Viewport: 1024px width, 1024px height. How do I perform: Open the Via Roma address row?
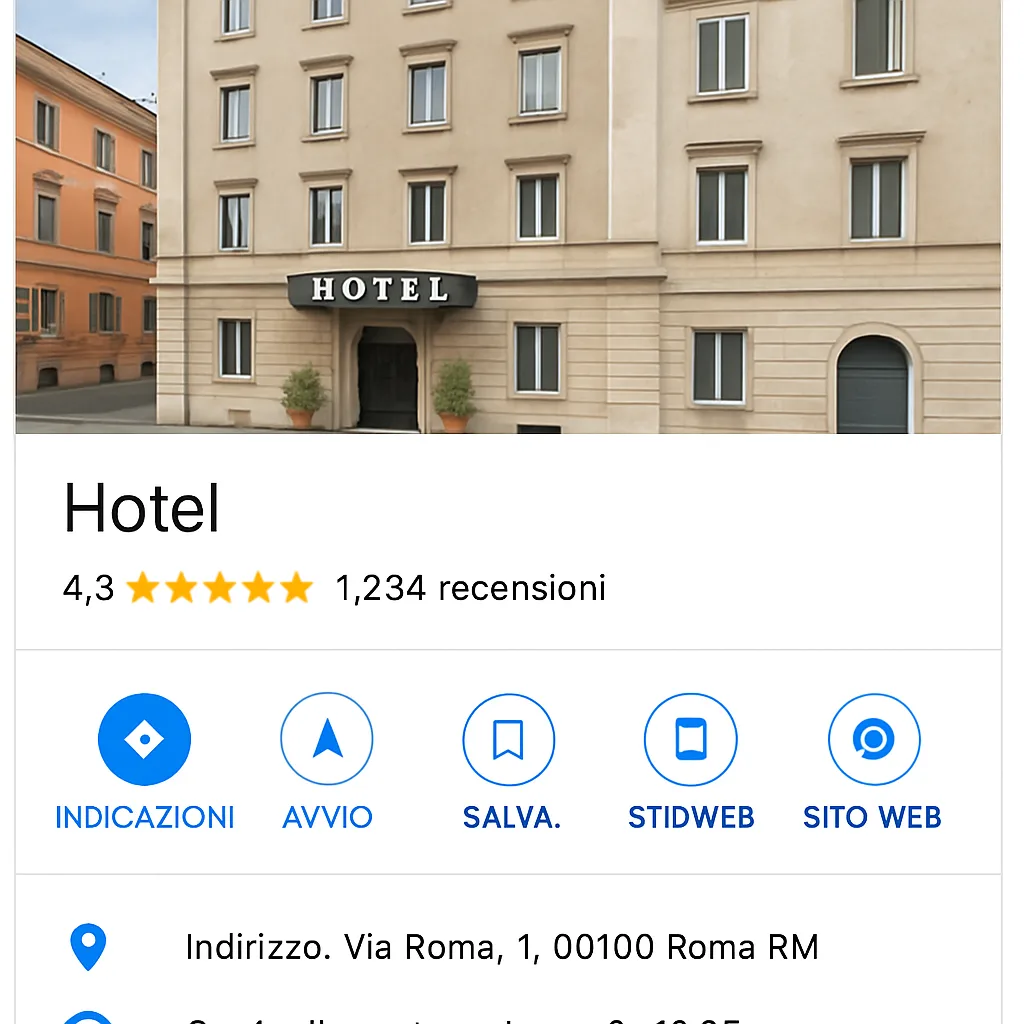point(500,946)
